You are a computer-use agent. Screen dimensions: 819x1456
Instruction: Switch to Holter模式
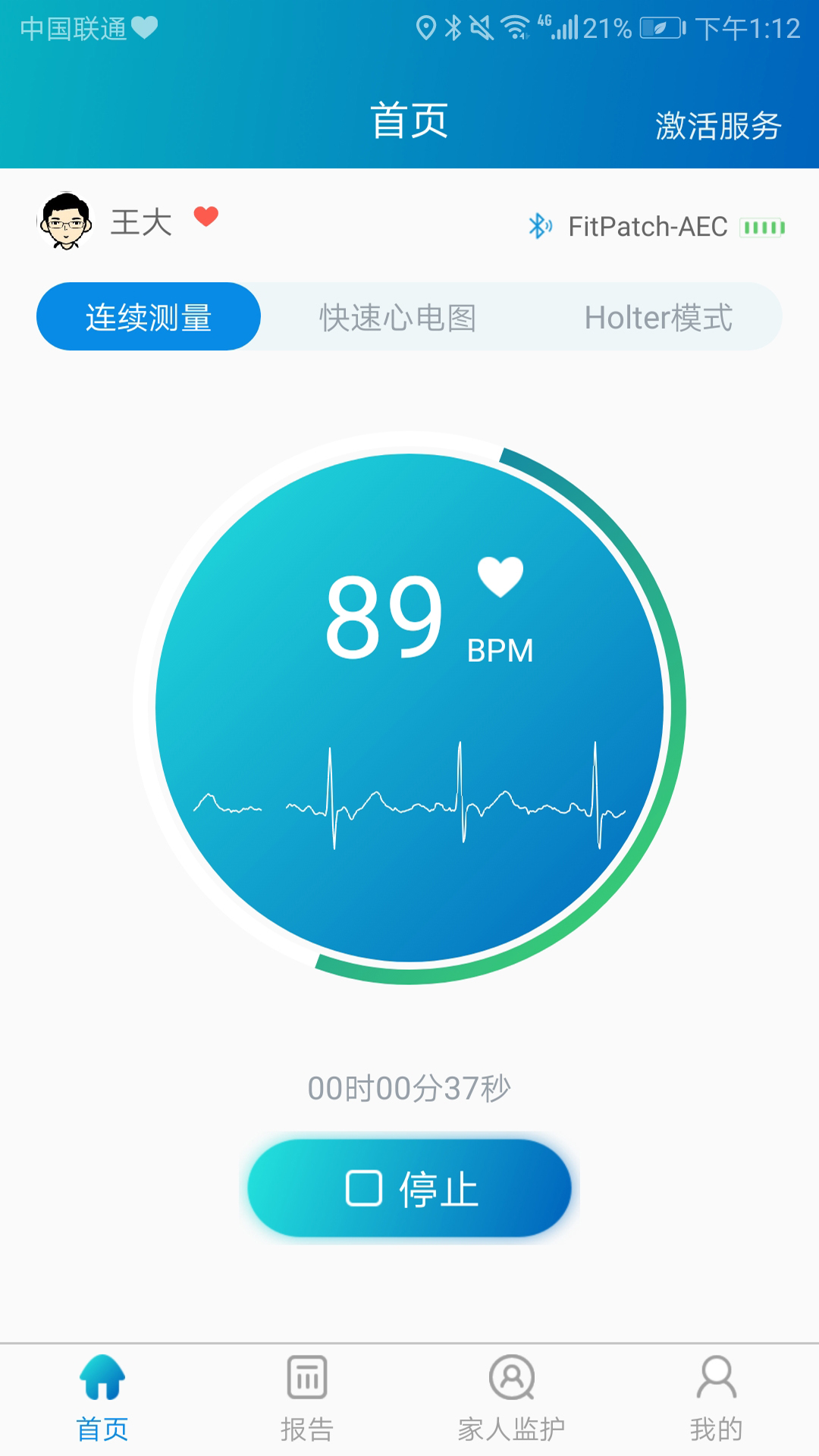tap(657, 317)
